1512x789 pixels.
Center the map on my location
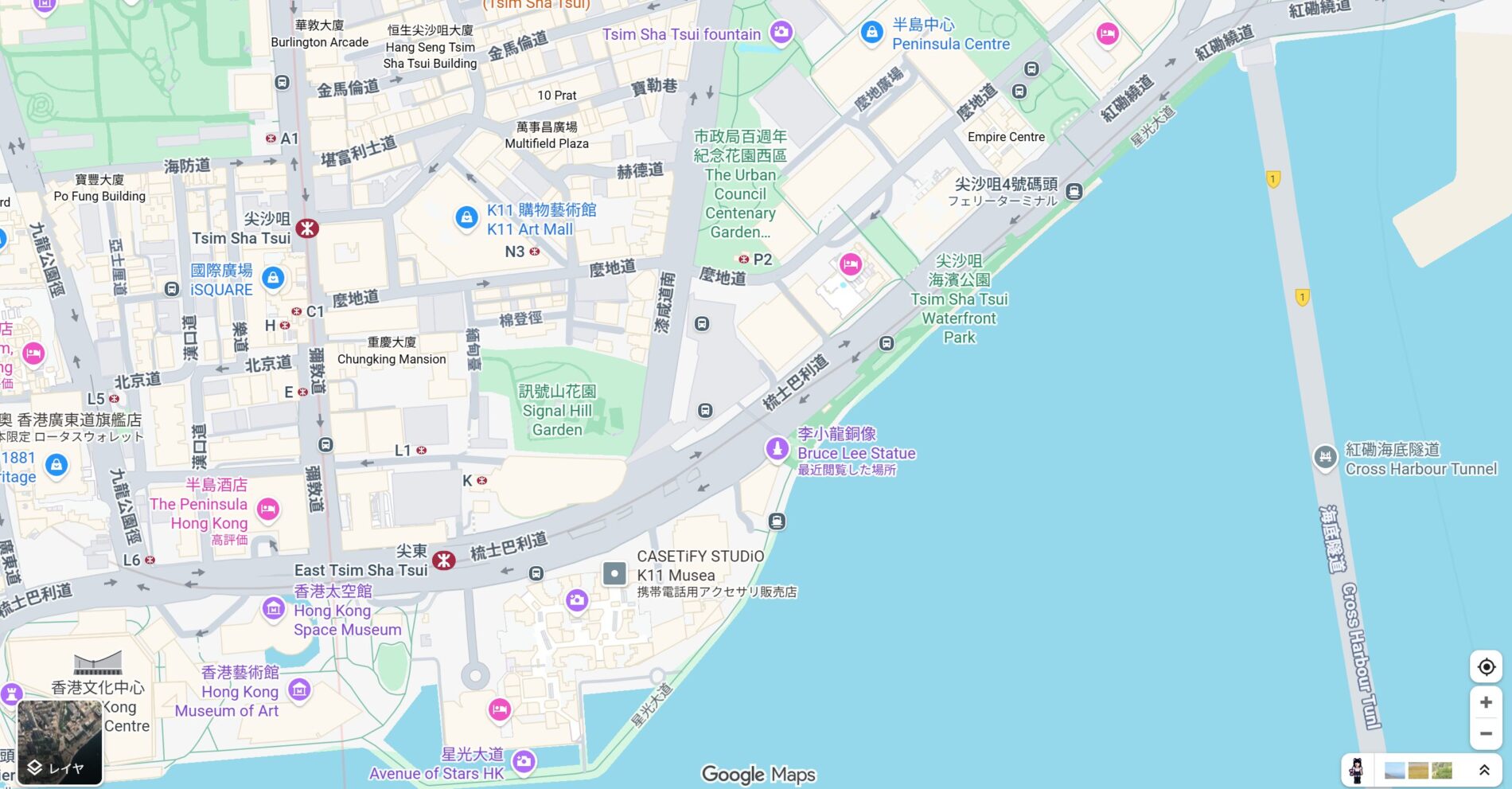1486,667
